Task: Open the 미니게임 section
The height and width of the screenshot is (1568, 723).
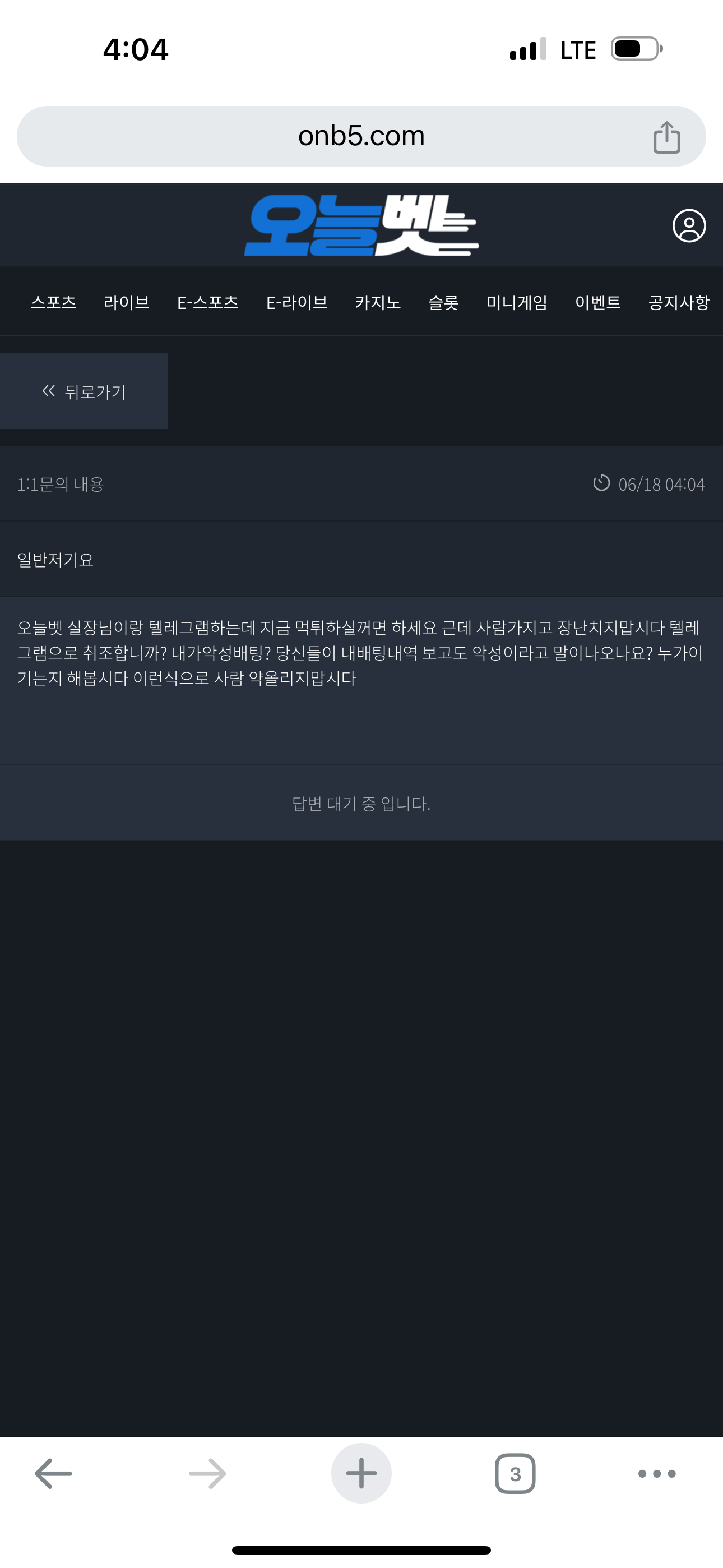Action: [517, 302]
